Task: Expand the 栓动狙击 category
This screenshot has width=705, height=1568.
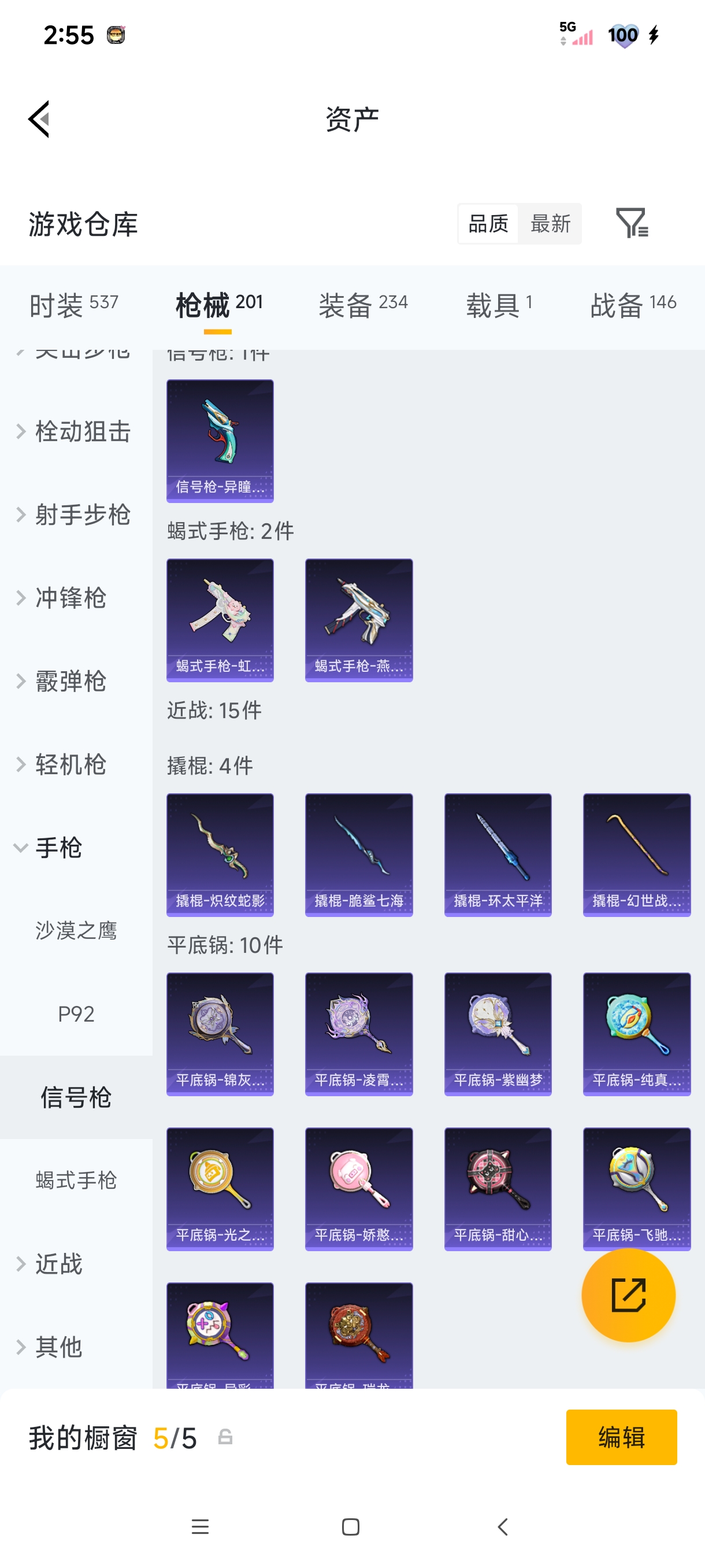Action: [x=74, y=431]
